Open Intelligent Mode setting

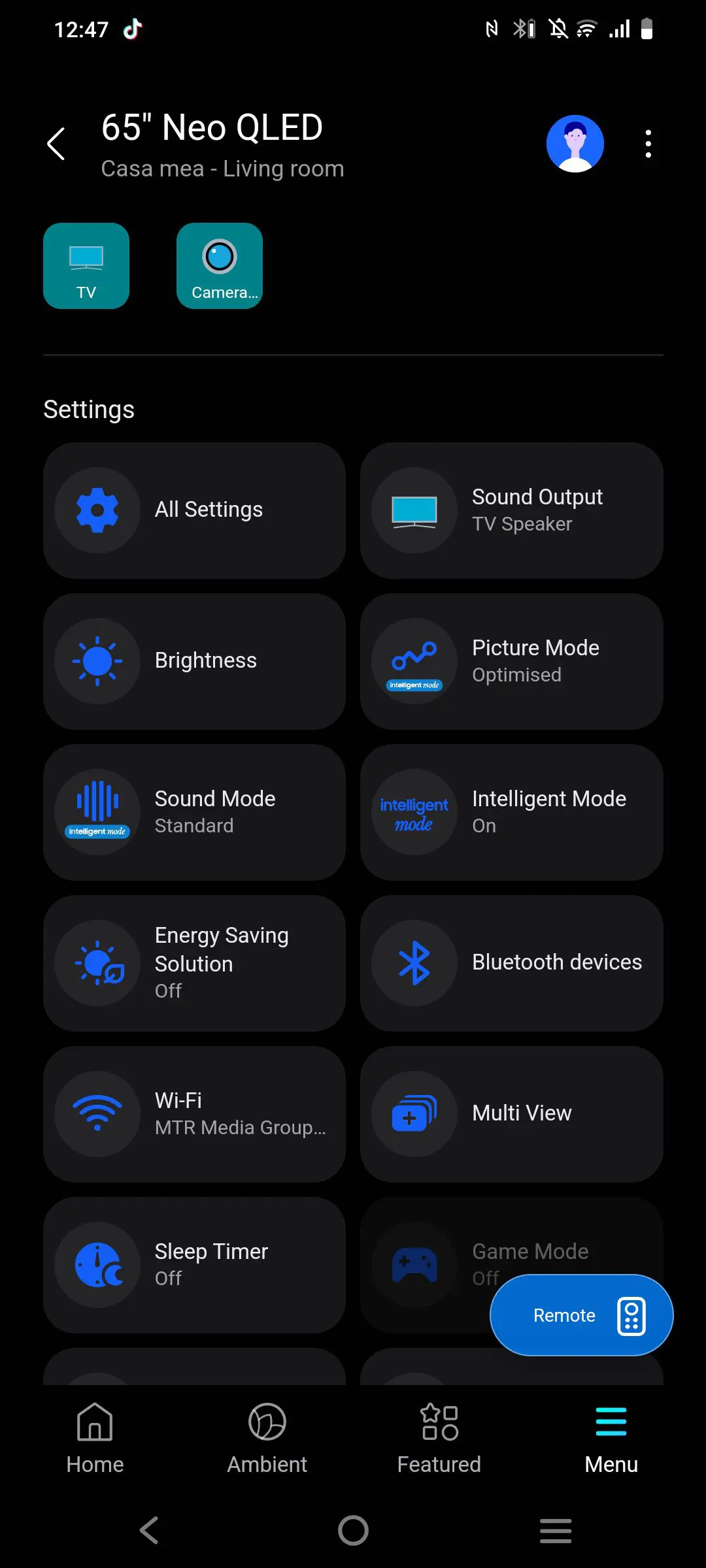click(511, 812)
